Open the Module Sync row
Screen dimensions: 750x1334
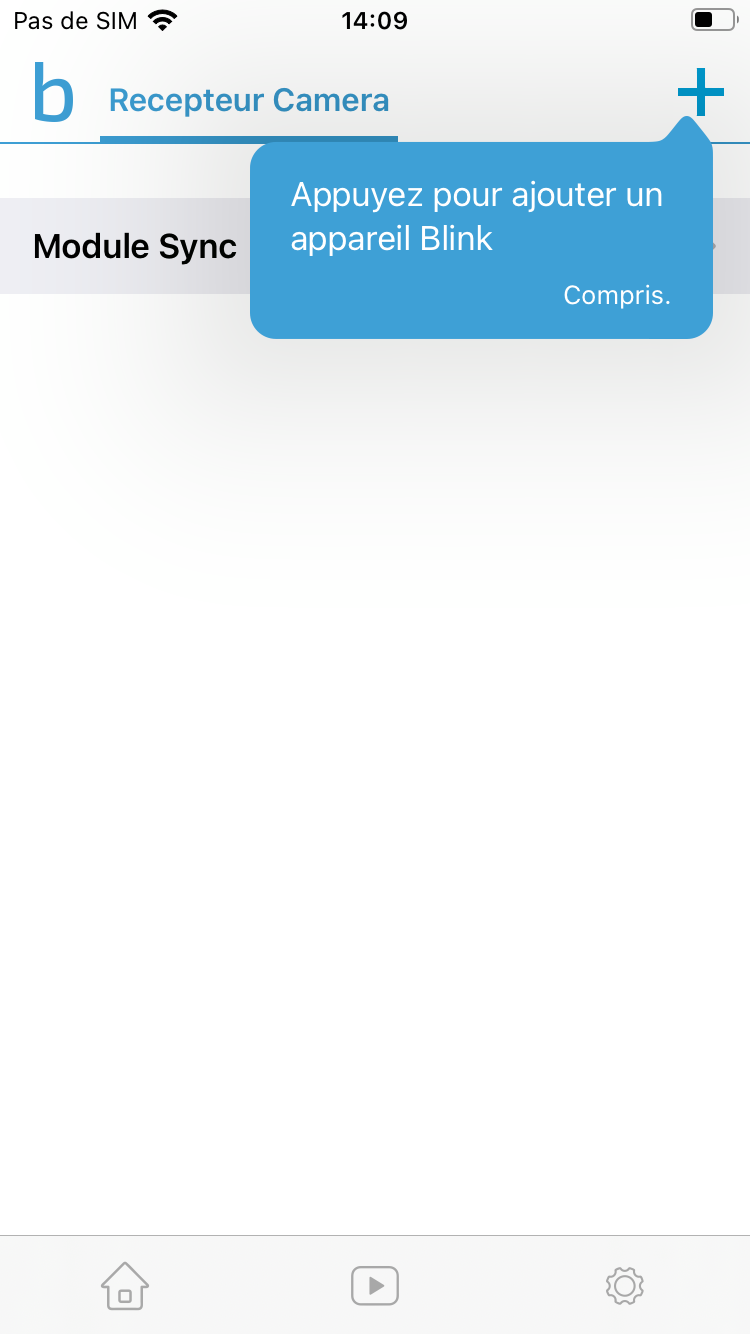[x=135, y=246]
